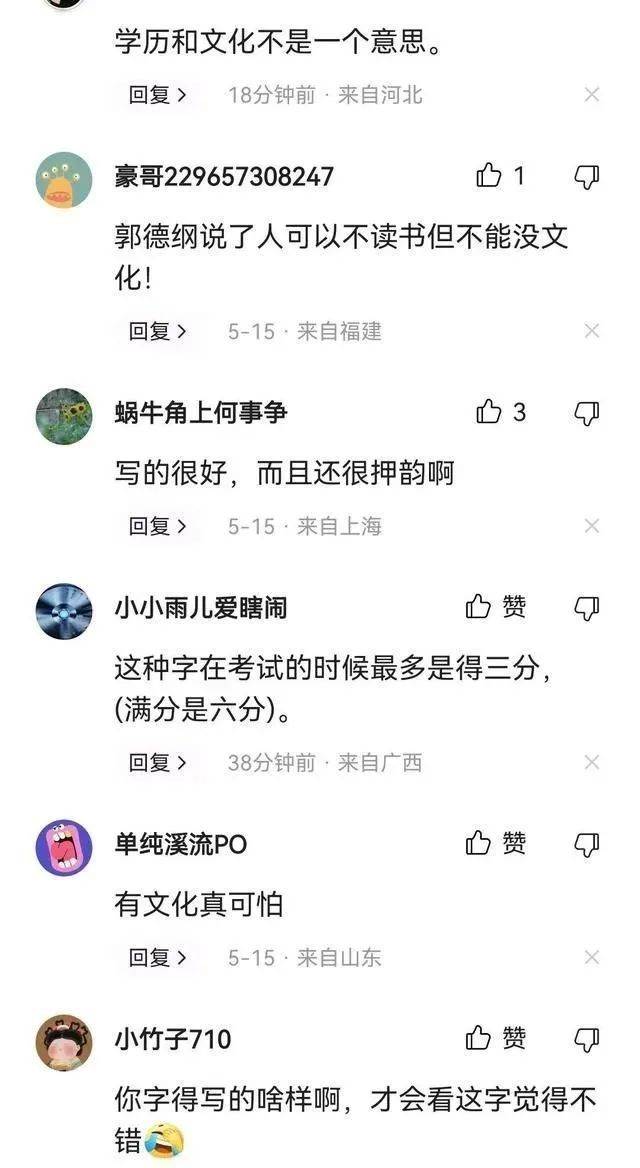The image size is (640, 1168).
Task: Reply to 小小雨儿爱瞎闹's comment
Action: coord(158,762)
